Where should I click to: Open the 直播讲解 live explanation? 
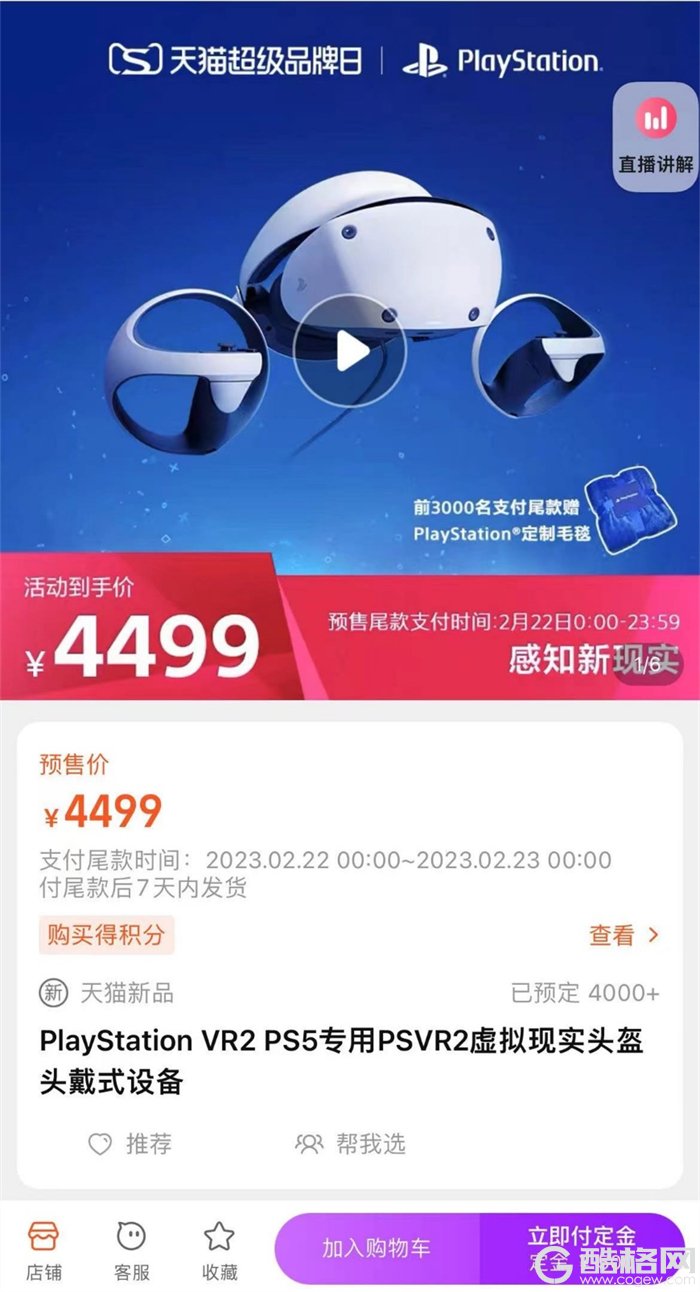point(655,137)
